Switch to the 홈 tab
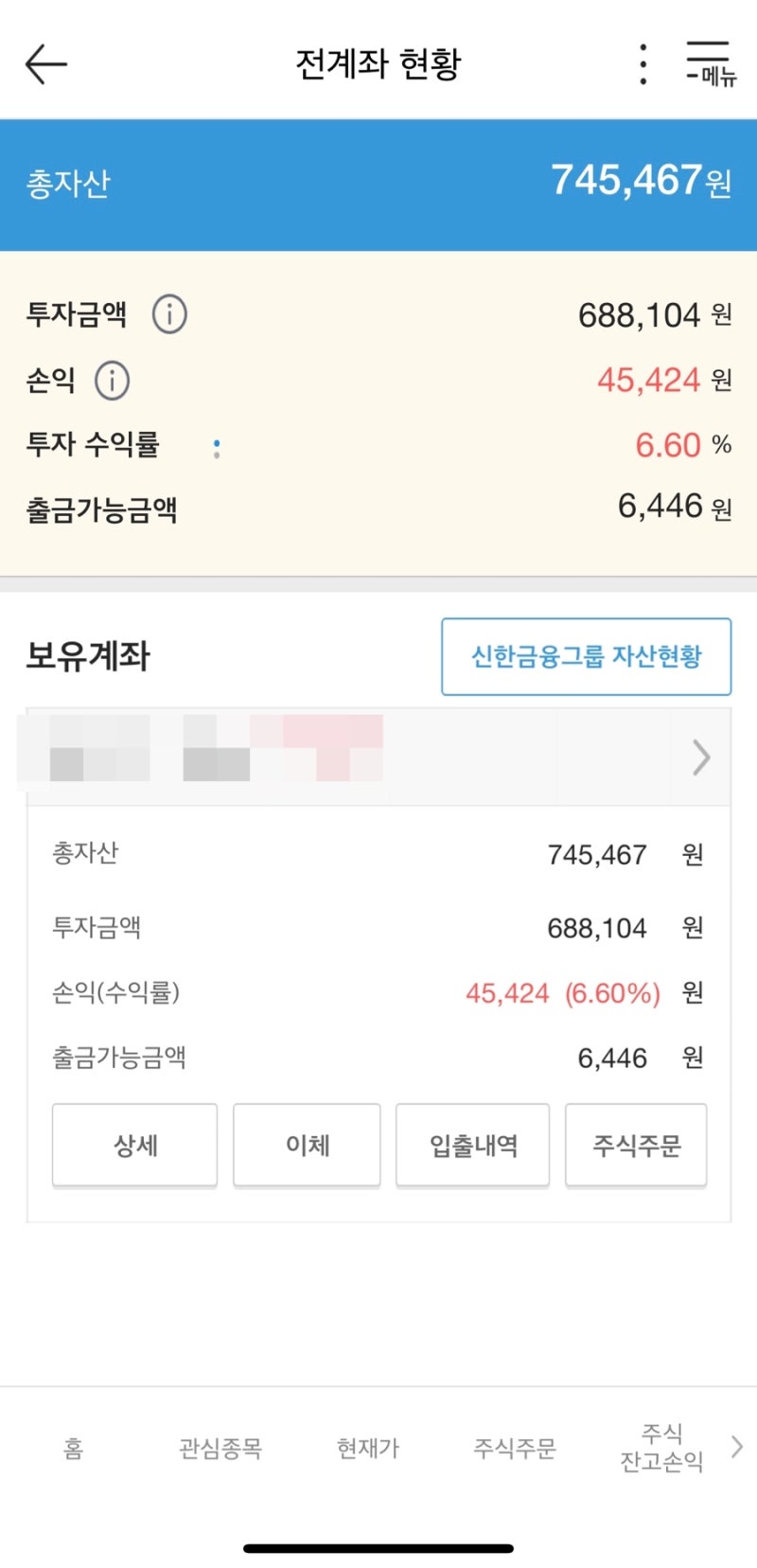Screen dimensions: 757x1568 73,1448
